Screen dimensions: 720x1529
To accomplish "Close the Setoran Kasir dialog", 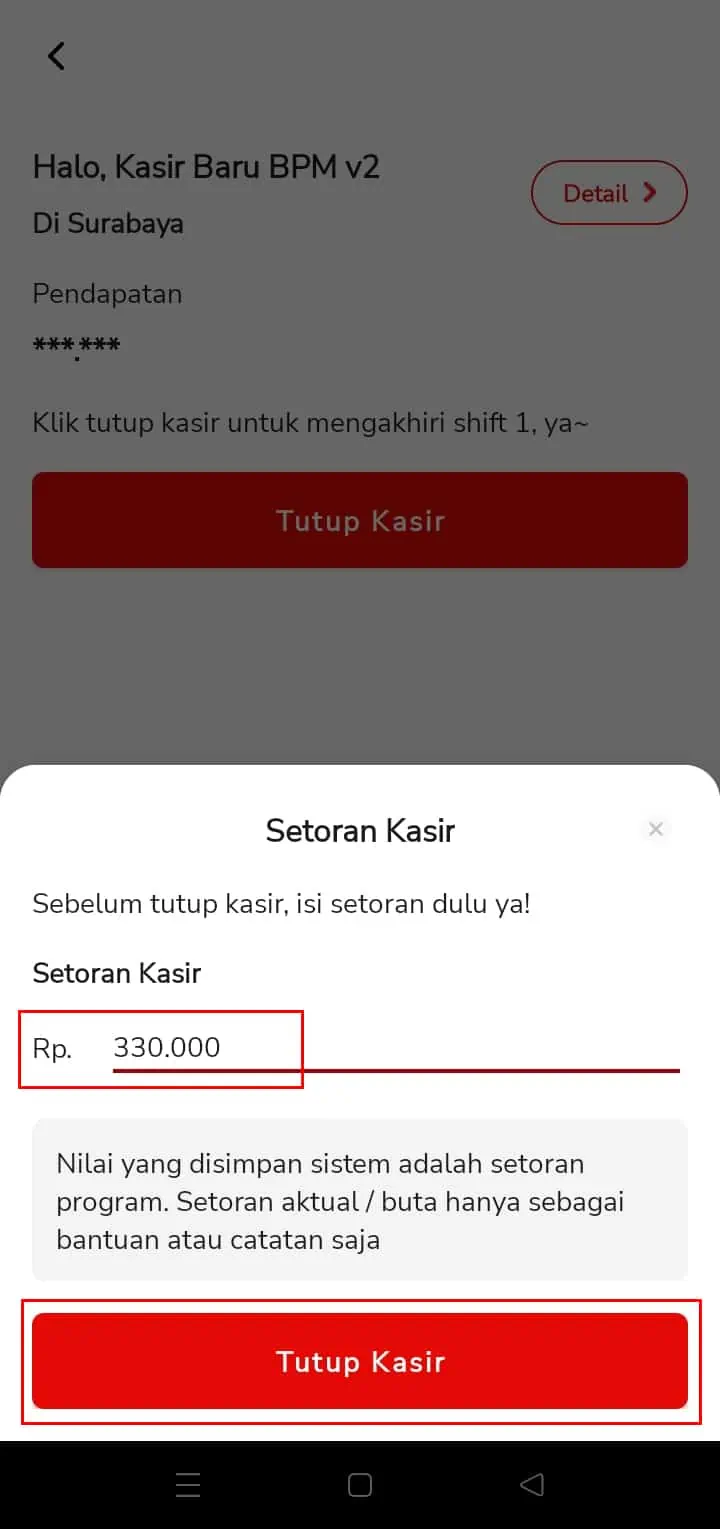I will 656,829.
